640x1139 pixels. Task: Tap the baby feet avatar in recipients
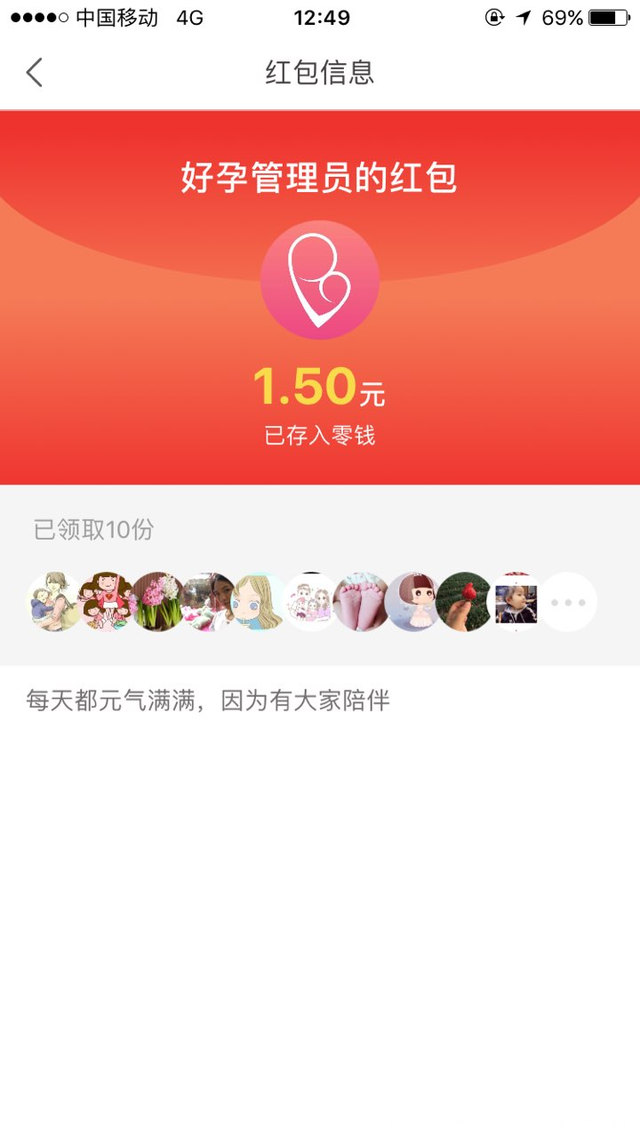click(x=361, y=602)
